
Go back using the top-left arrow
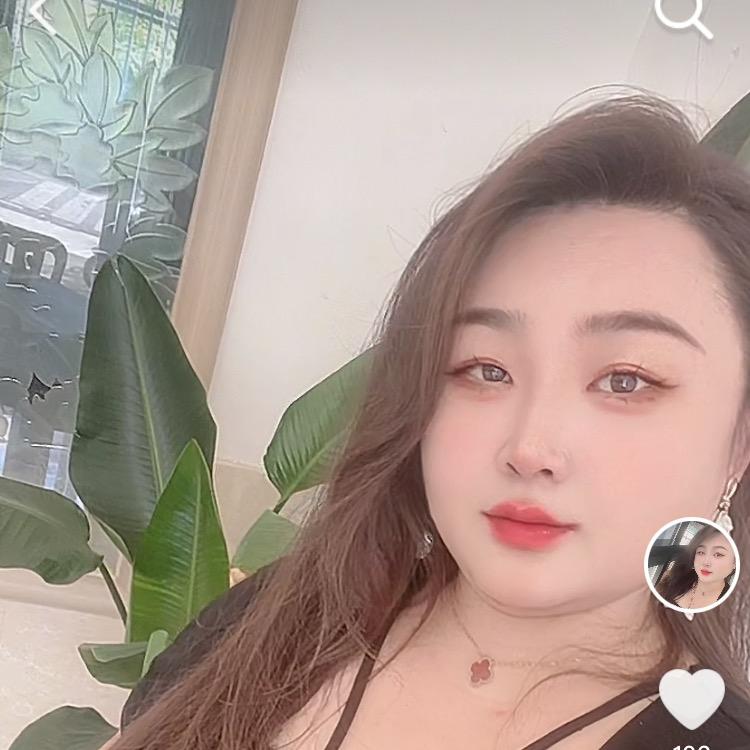click(40, 12)
